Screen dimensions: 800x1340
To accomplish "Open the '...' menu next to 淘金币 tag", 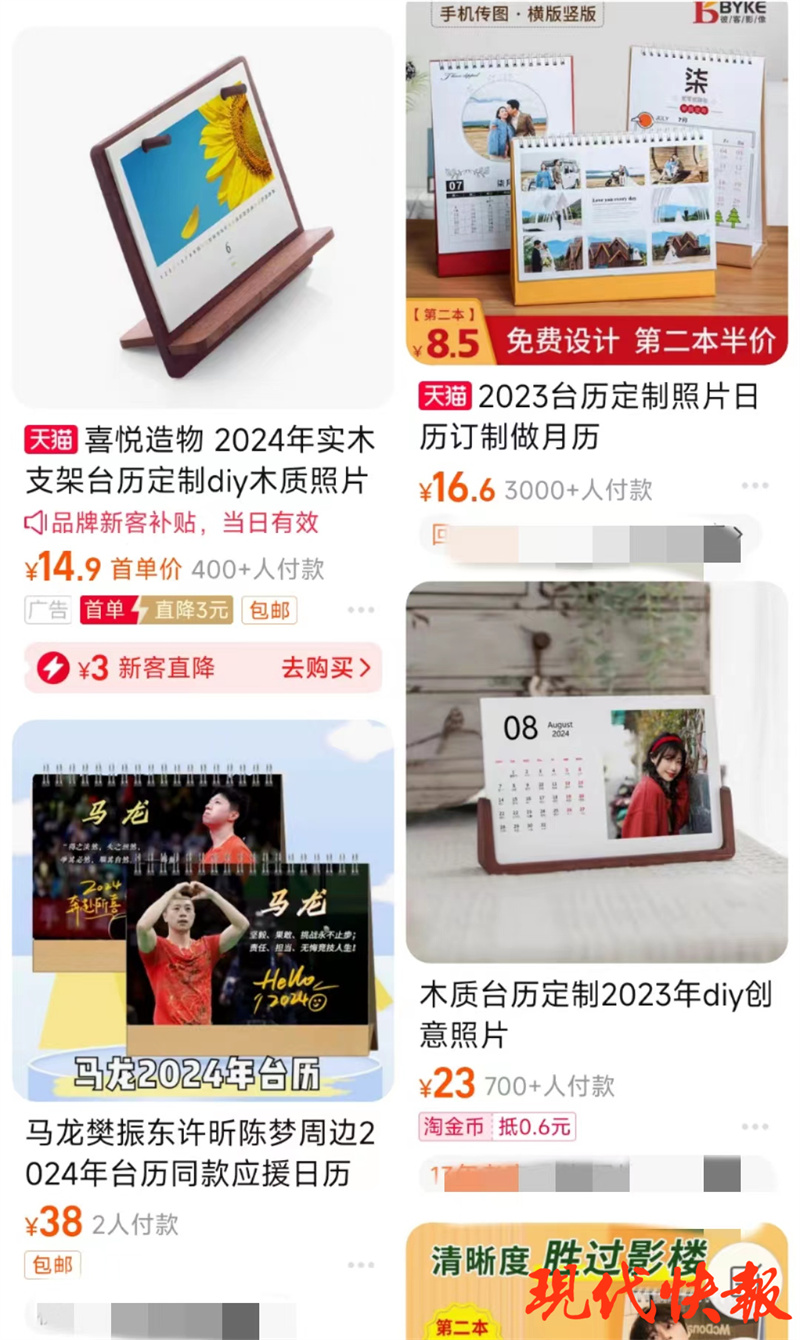I will (756, 1125).
